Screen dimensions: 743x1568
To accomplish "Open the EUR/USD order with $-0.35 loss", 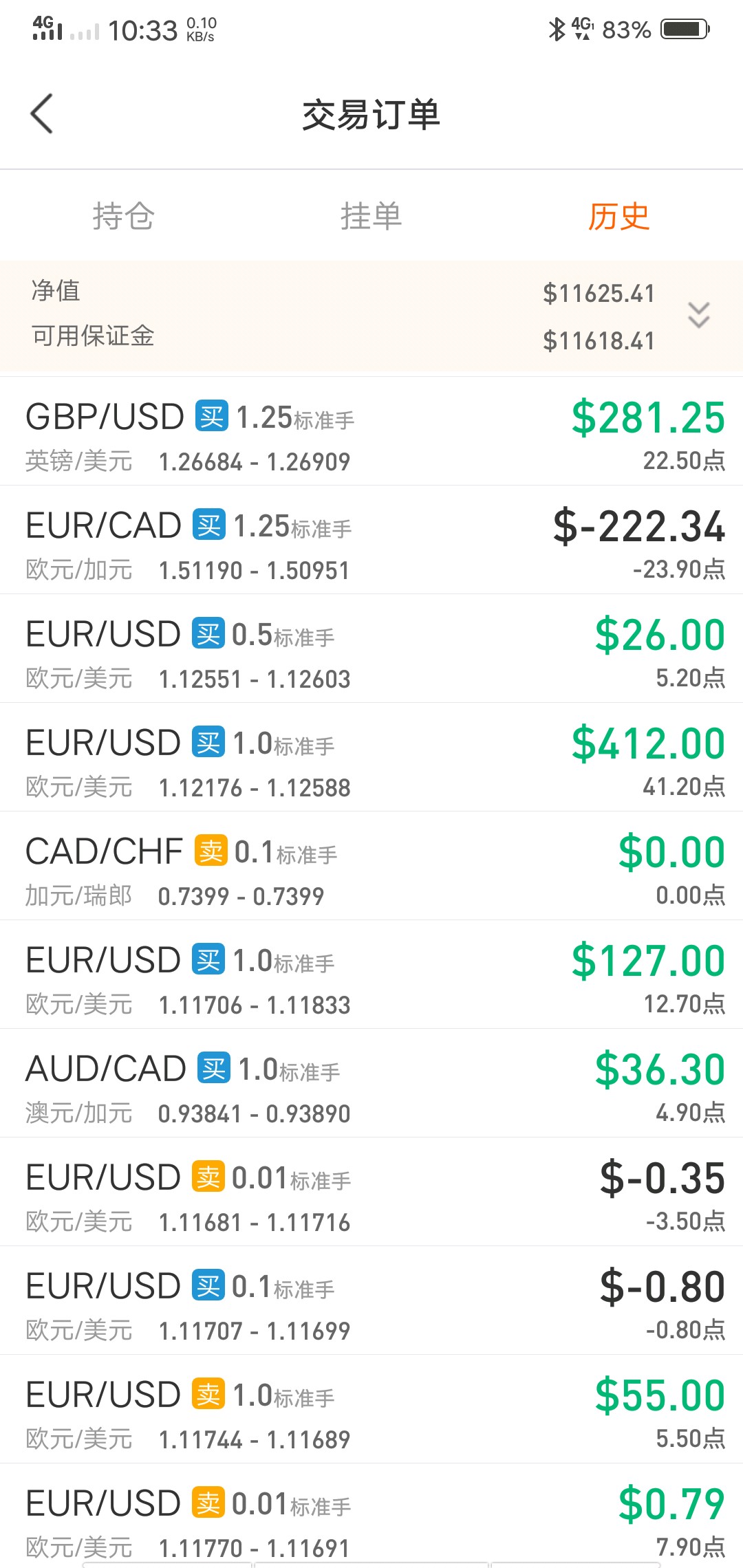I will click(x=371, y=1192).
